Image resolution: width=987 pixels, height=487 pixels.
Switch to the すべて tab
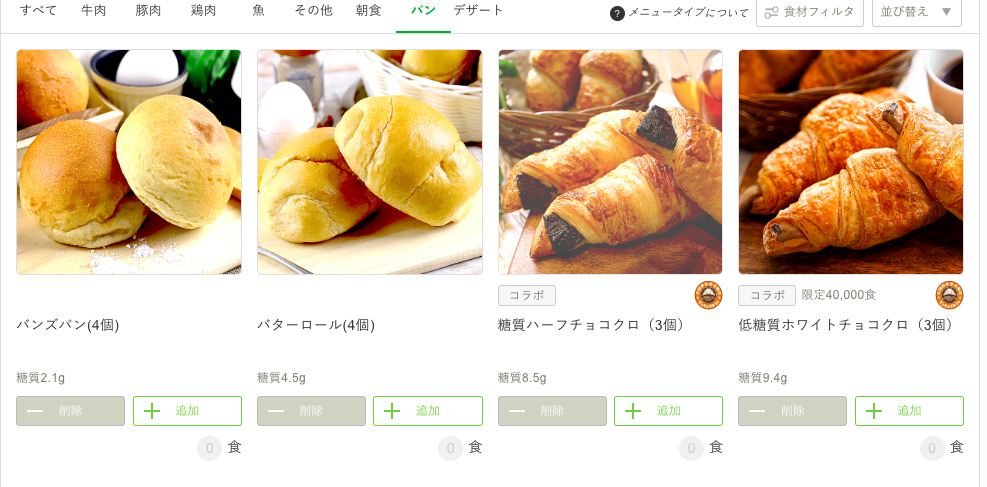[38, 11]
